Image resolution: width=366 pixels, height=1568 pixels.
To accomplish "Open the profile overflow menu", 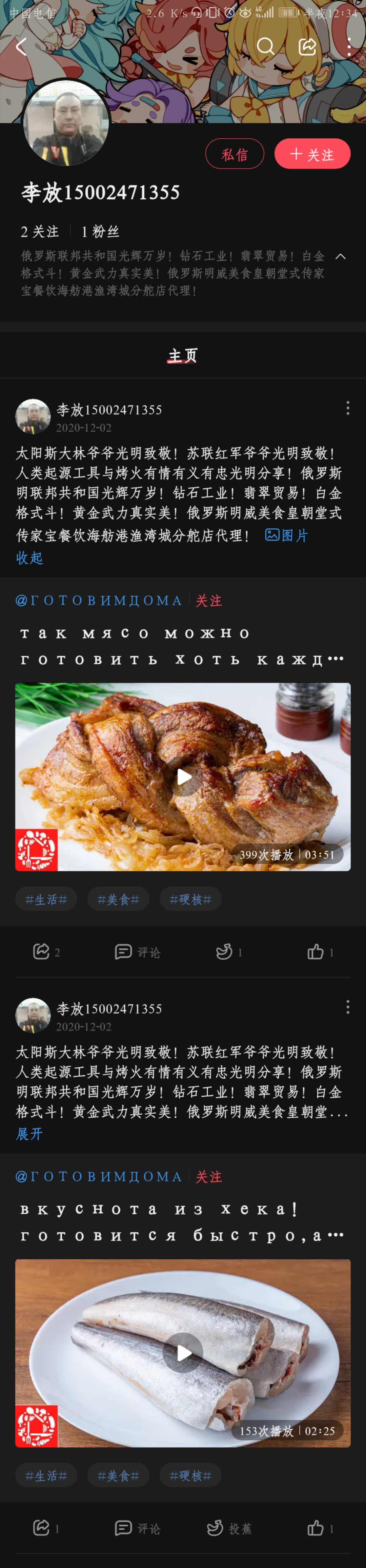I will coord(349,46).
